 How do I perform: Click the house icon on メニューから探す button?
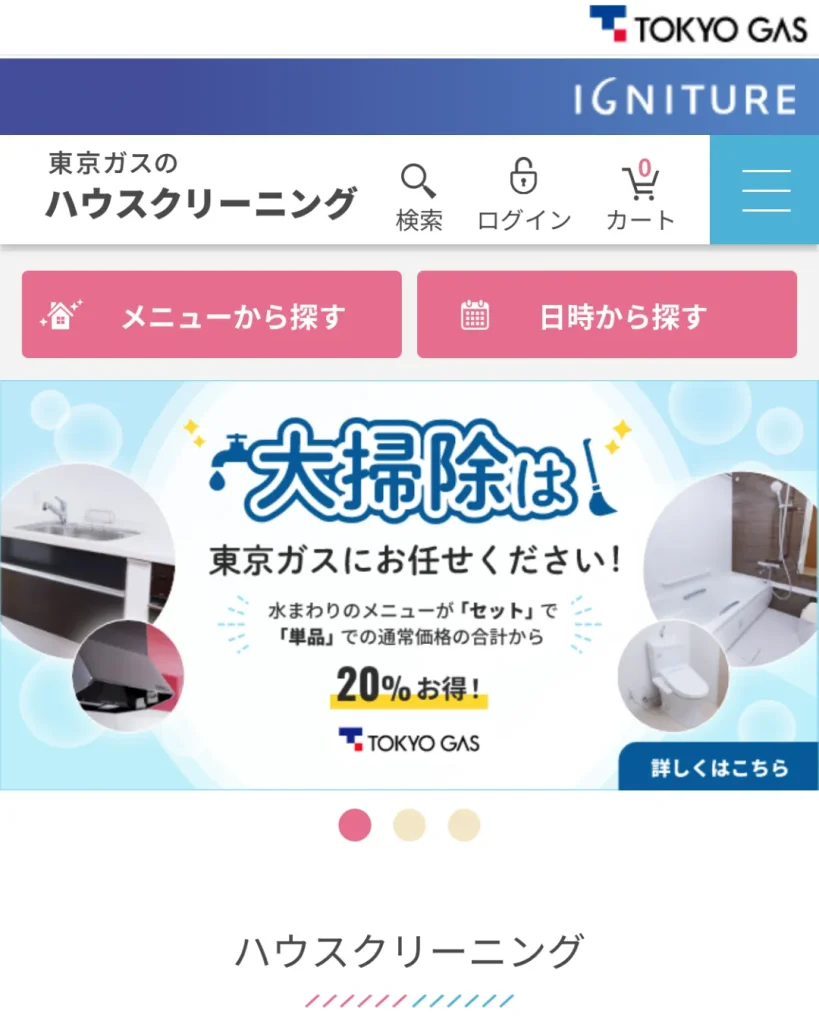58,313
